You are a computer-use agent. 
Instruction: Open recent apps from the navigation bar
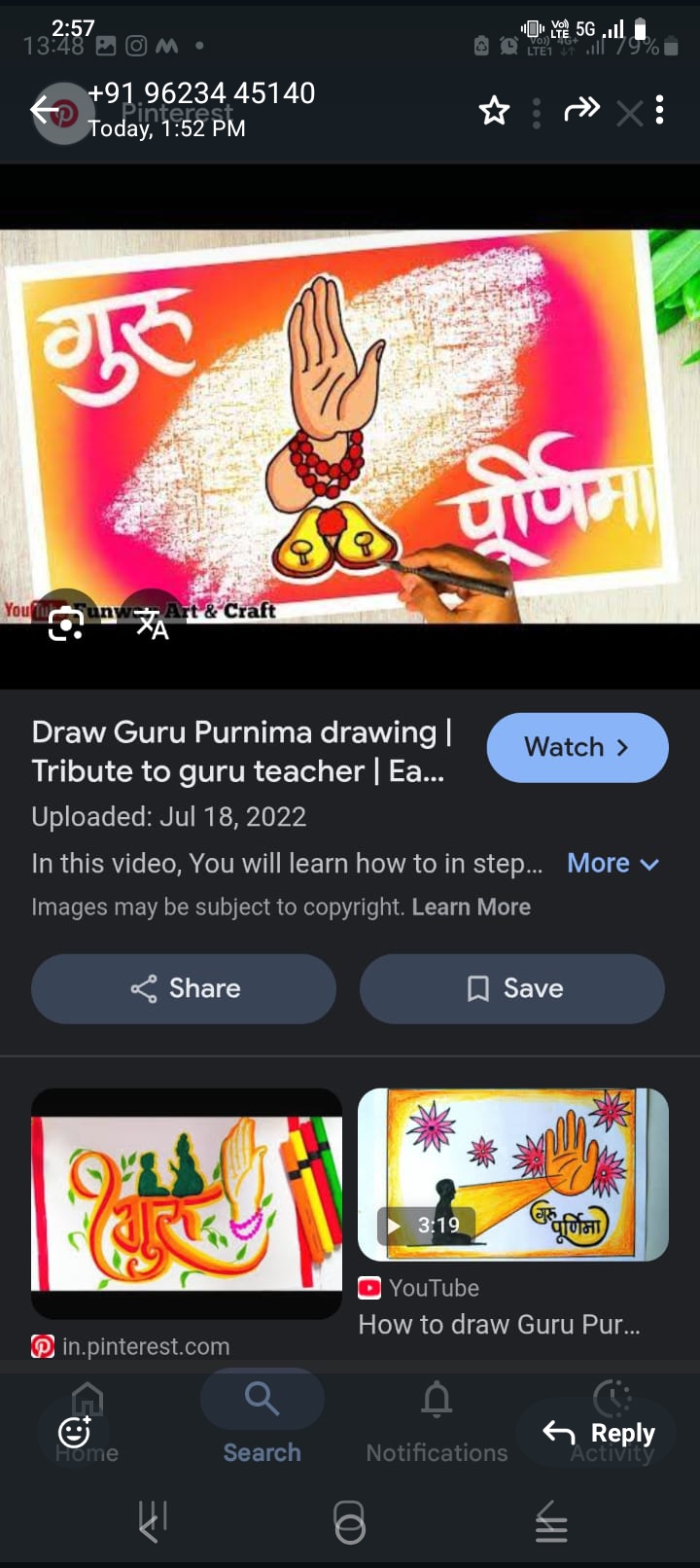point(153,1521)
